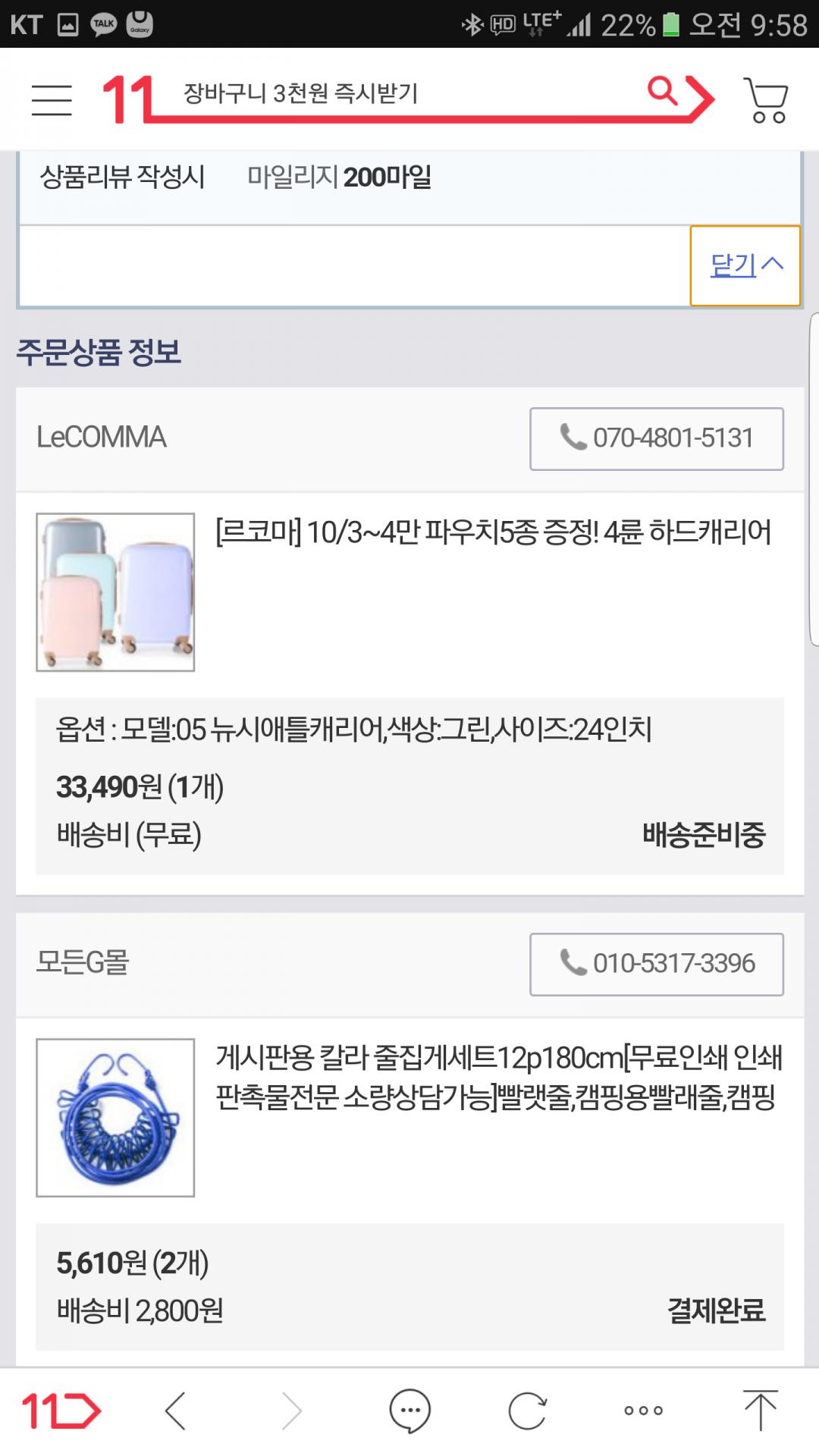Open the 게시판용 칼라 줄집게세트 product title
This screenshot has width=819, height=1456.
coord(499,1078)
